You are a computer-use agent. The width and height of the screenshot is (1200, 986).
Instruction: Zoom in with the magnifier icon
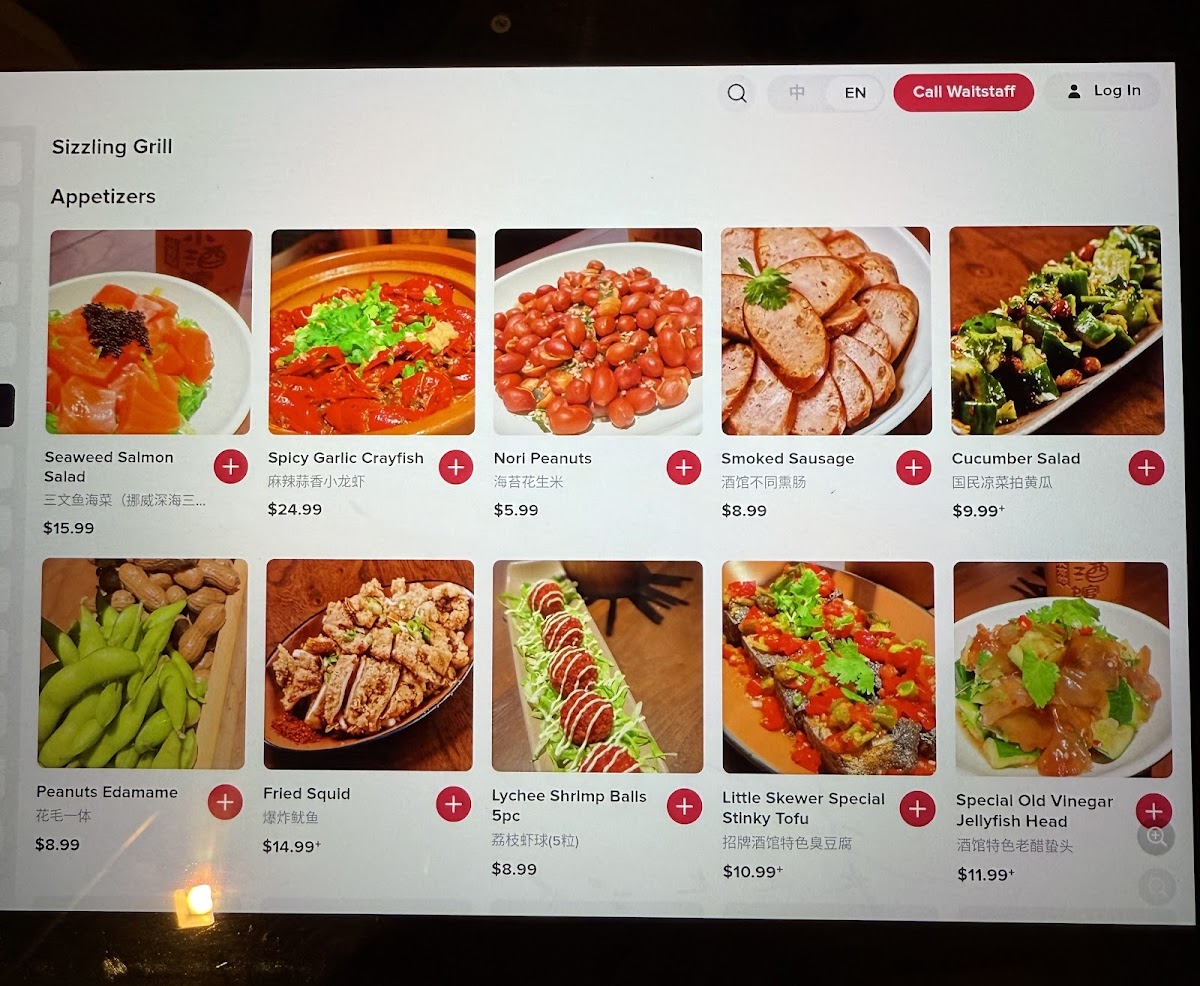point(1156,838)
